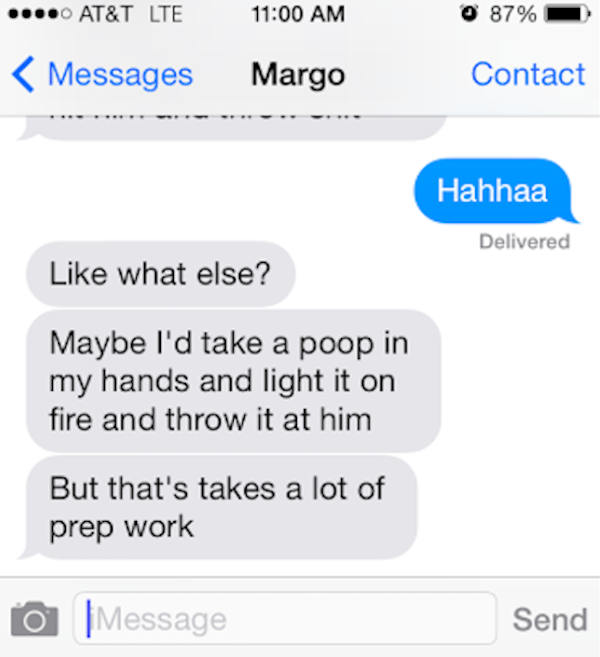Open the camera attachment icon
Viewport: 600px width, 657px height.
(x=34, y=619)
